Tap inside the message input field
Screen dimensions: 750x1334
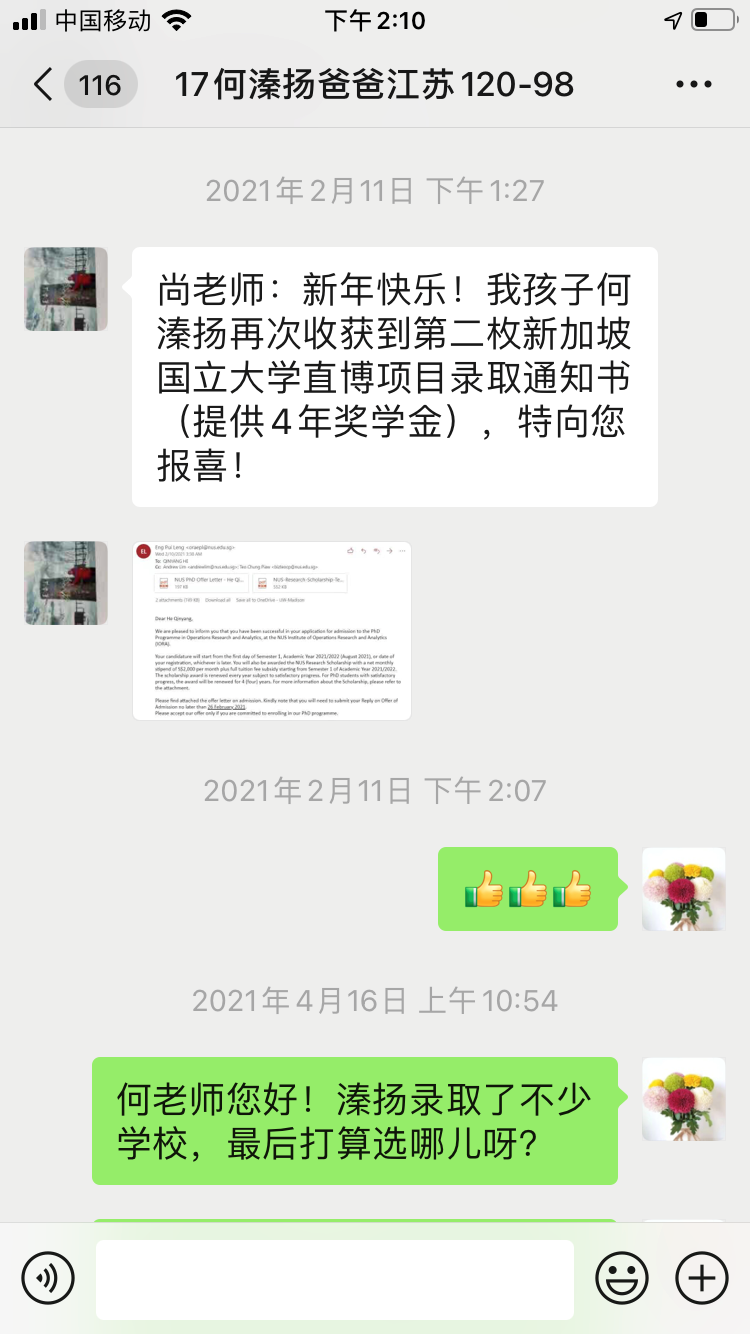[x=335, y=1277]
